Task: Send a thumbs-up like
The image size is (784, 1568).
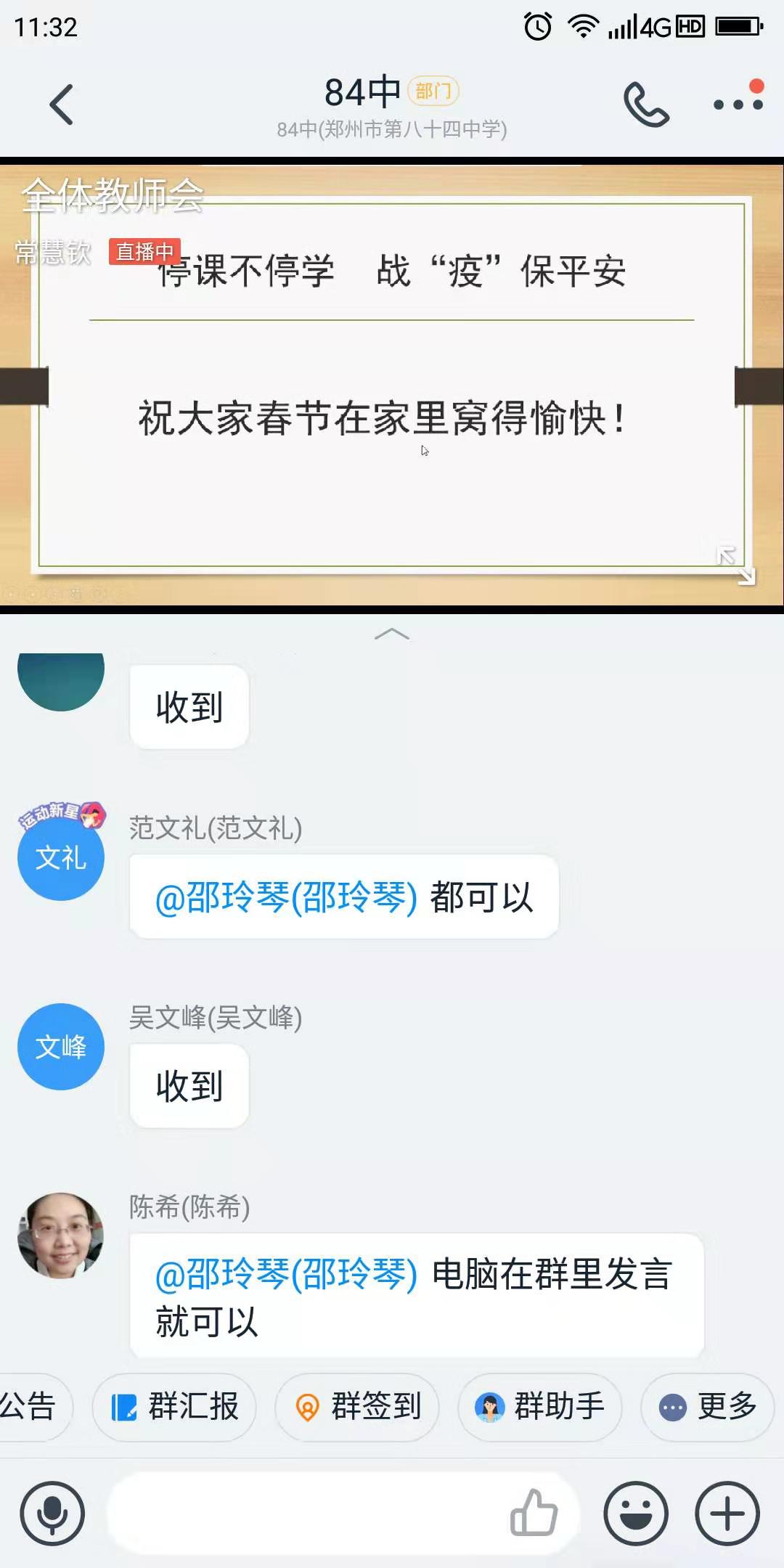Action: click(x=534, y=1514)
